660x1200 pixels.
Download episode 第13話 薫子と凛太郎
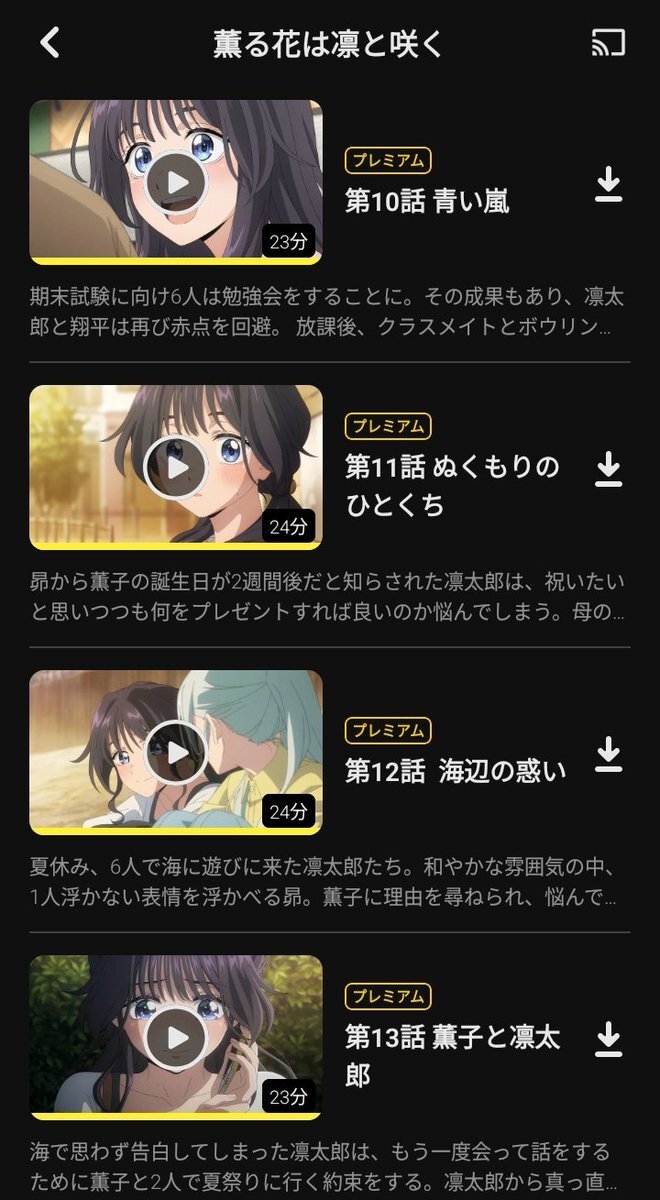[608, 1040]
